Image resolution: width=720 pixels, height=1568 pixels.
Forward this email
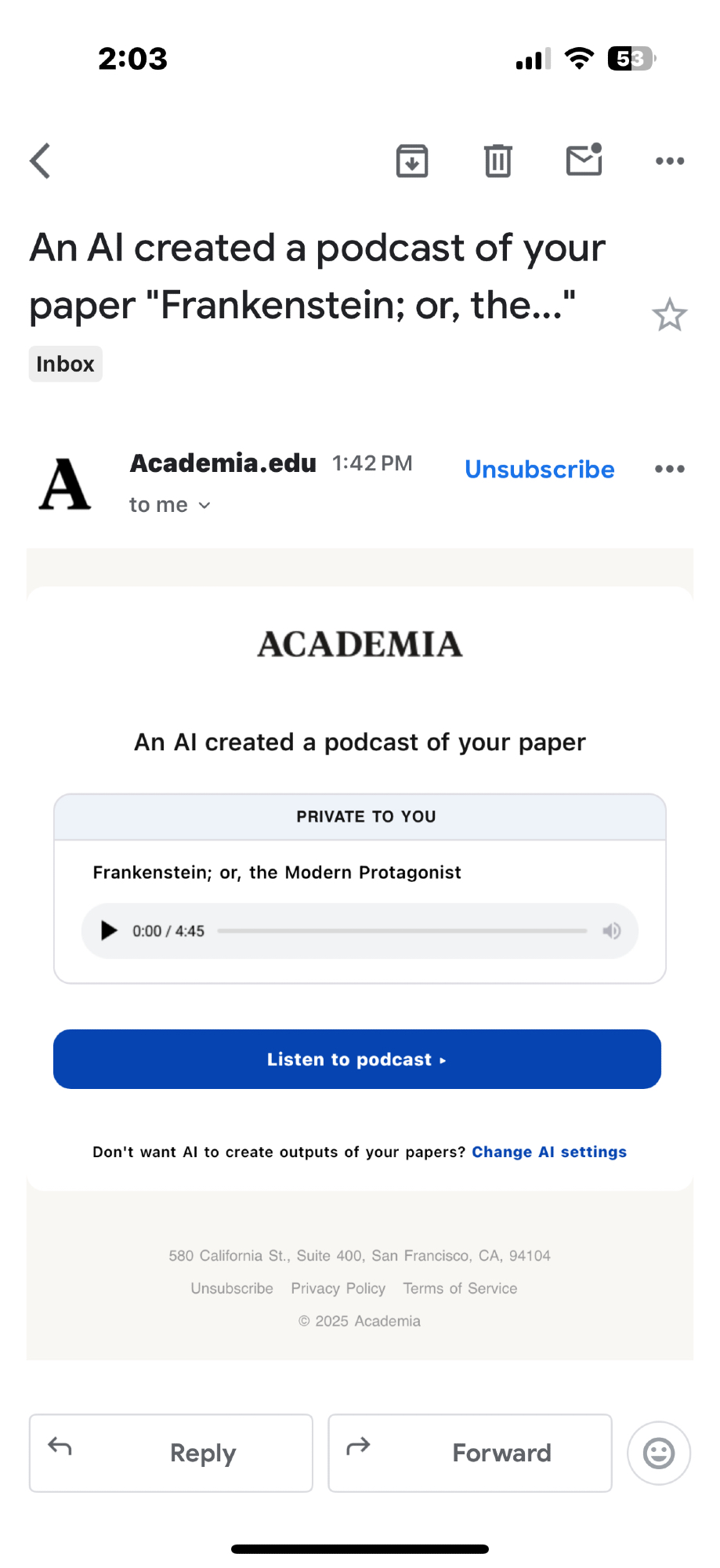[x=470, y=1453]
